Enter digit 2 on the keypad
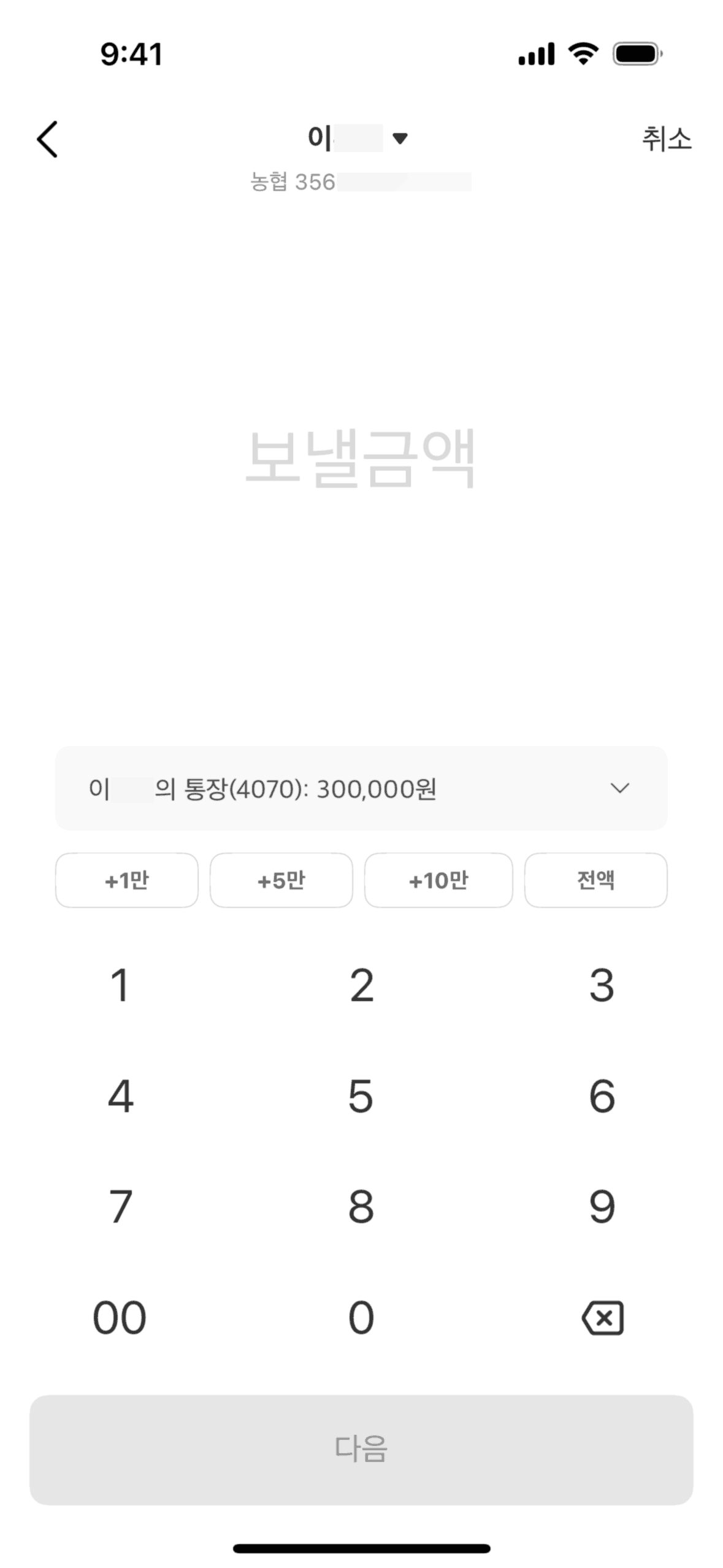 point(361,986)
